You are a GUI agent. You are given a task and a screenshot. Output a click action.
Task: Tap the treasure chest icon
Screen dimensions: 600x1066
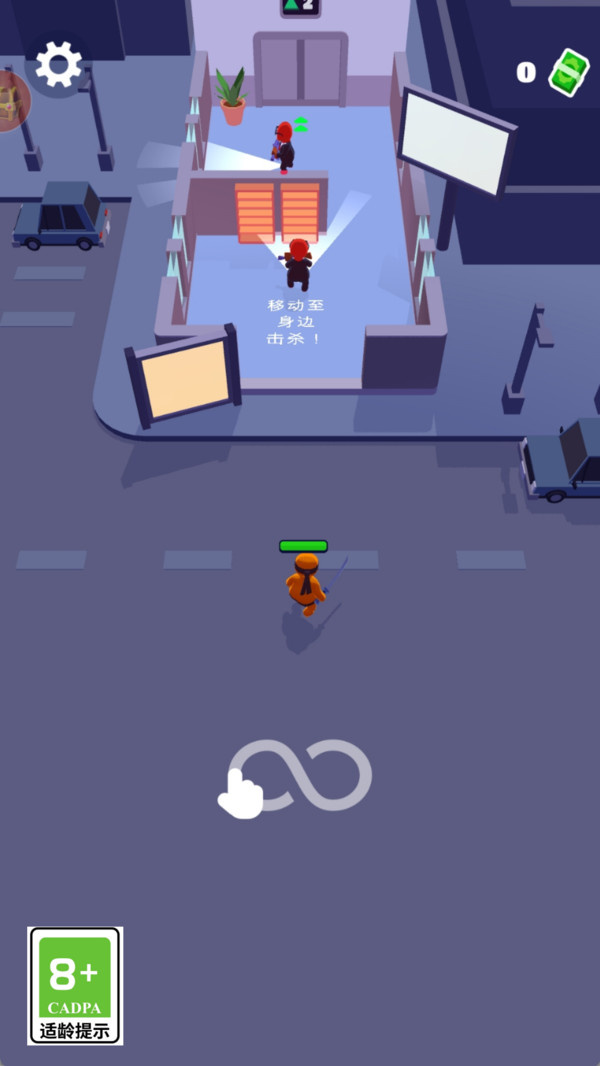[x=13, y=102]
